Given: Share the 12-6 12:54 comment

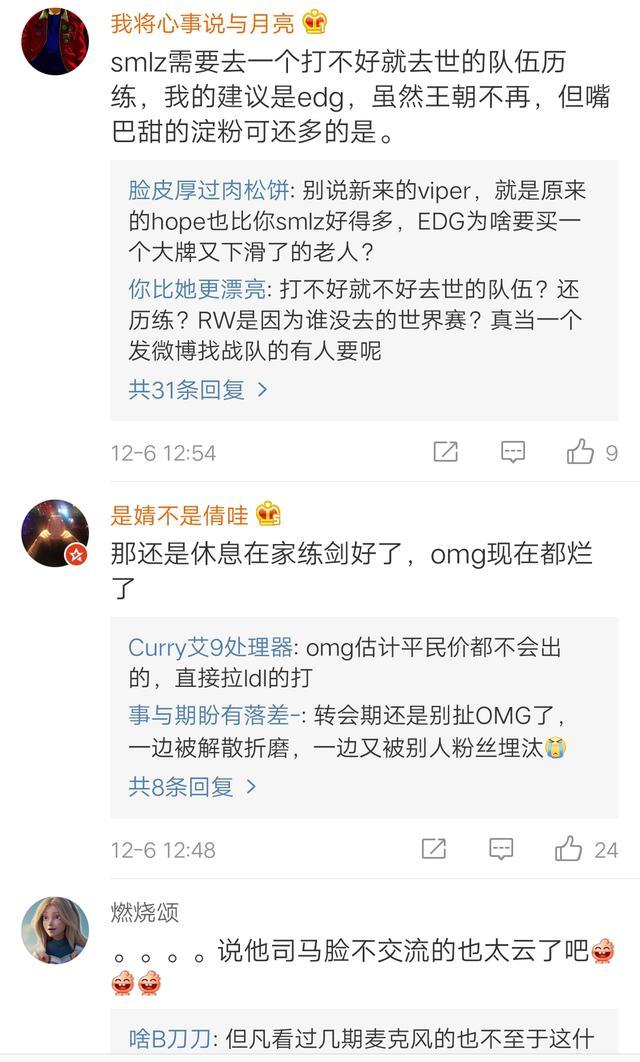Looking at the screenshot, I should [x=446, y=452].
